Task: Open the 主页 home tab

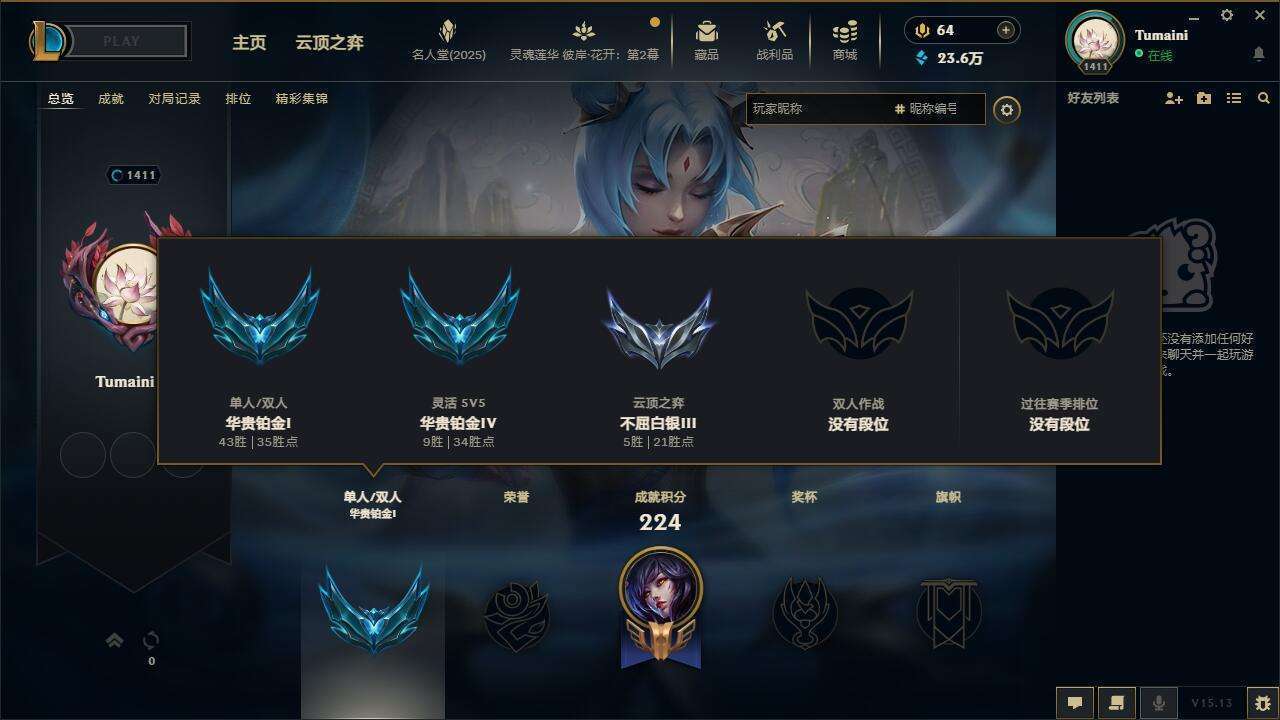Action: (249, 42)
